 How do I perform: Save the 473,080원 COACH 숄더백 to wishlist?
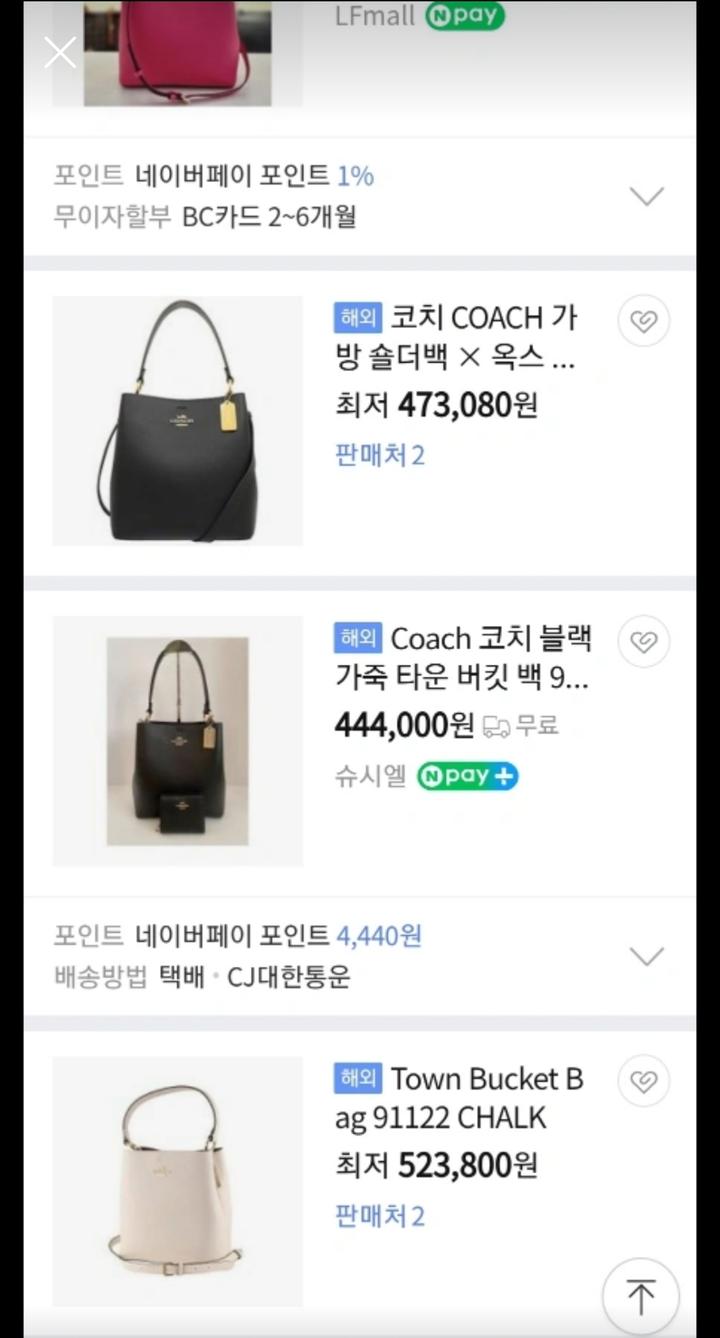point(643,322)
